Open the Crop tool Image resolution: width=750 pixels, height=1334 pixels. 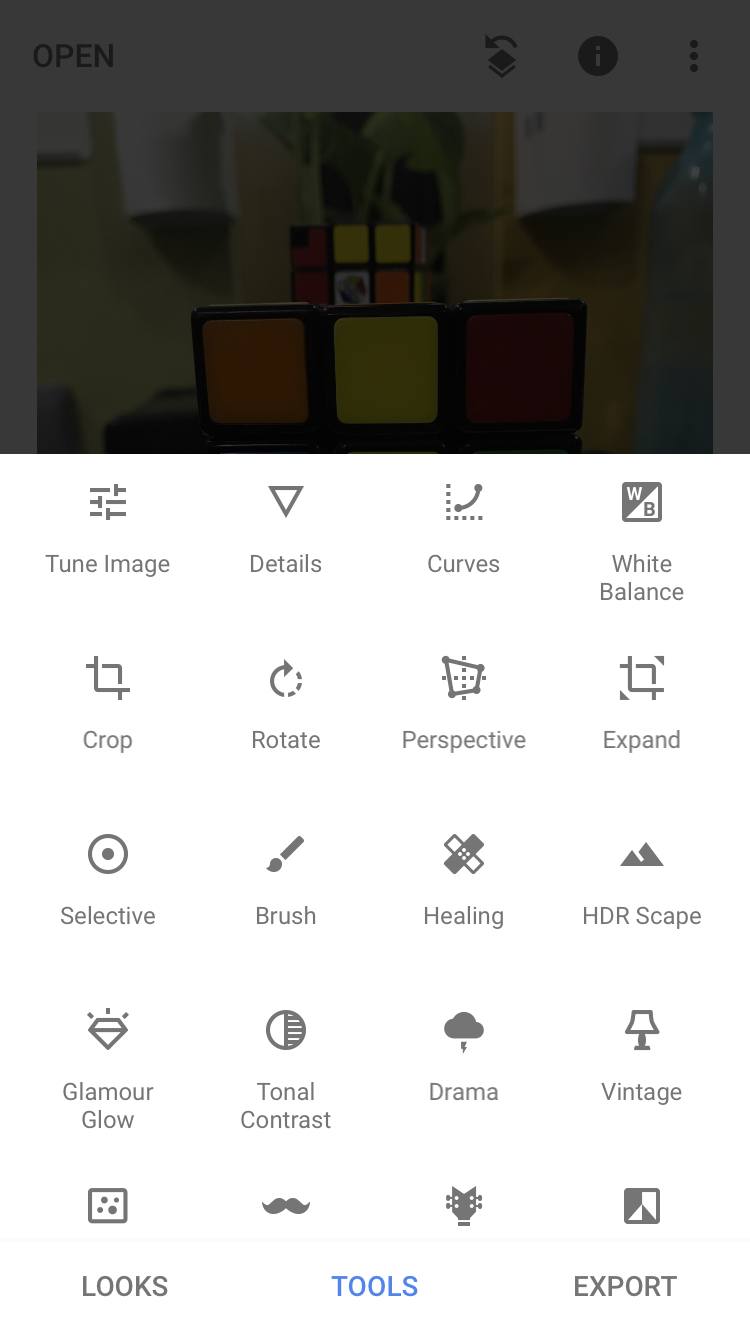tap(108, 704)
